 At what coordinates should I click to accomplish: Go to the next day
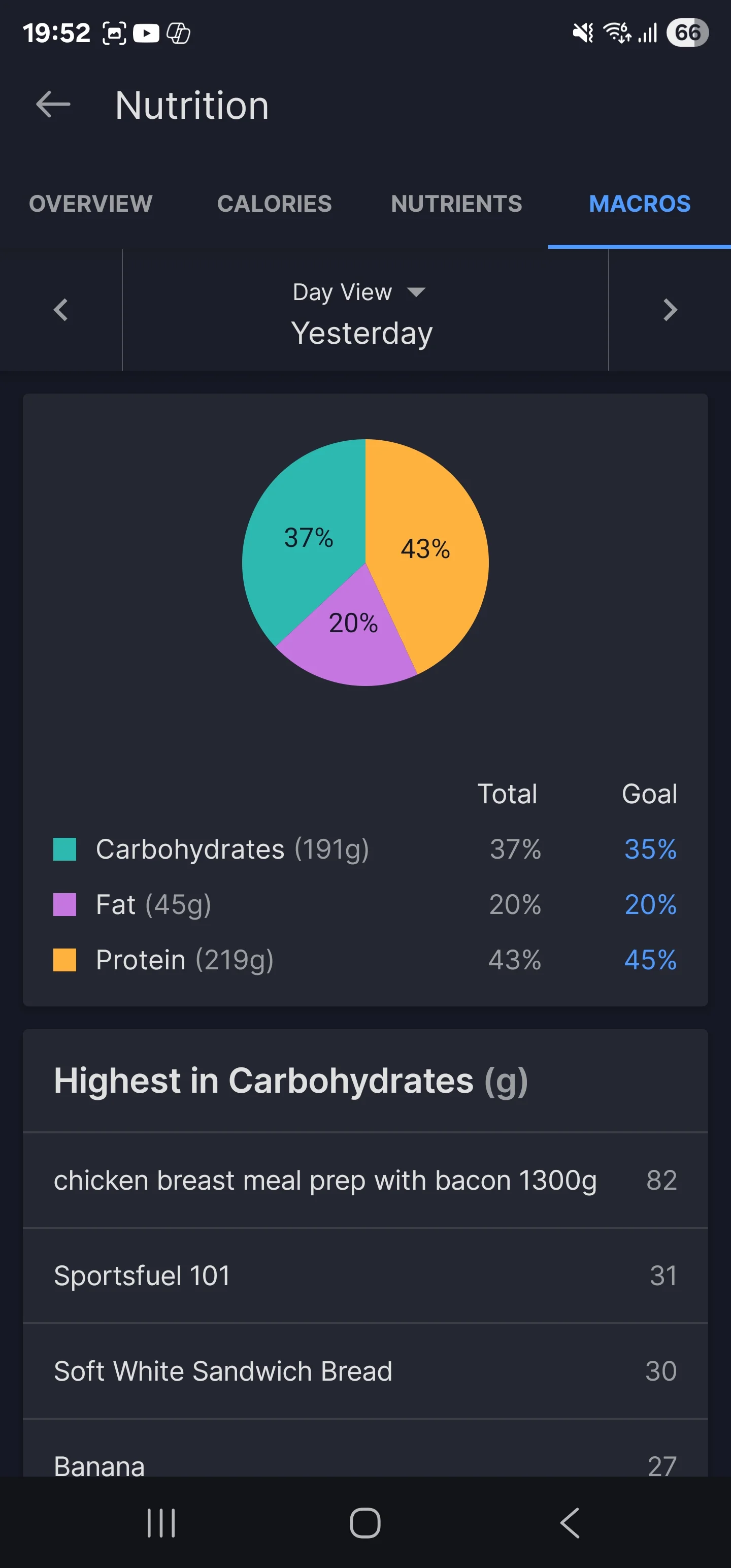click(x=670, y=310)
